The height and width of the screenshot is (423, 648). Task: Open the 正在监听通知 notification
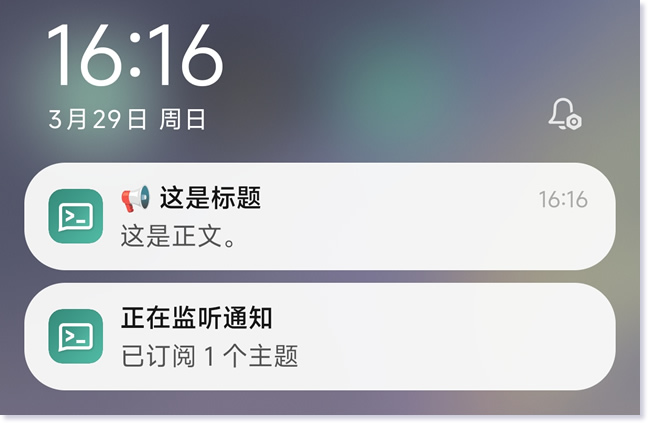(320, 336)
